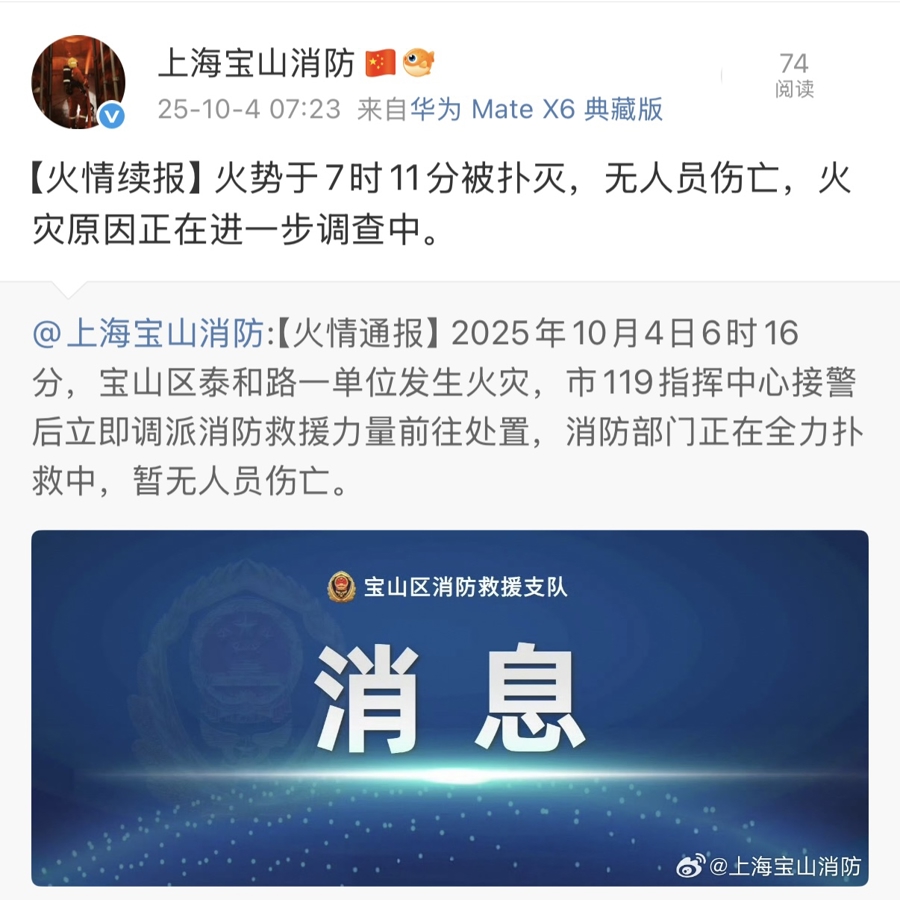Open the @上海宝山消防 mention in the repost
Viewport: 900px width, 900px height.
tap(149, 332)
